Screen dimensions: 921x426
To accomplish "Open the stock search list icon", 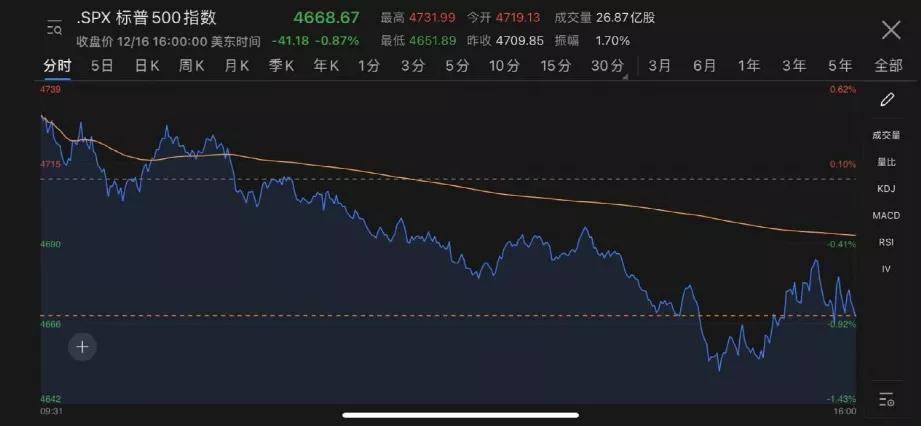I will click(54, 30).
